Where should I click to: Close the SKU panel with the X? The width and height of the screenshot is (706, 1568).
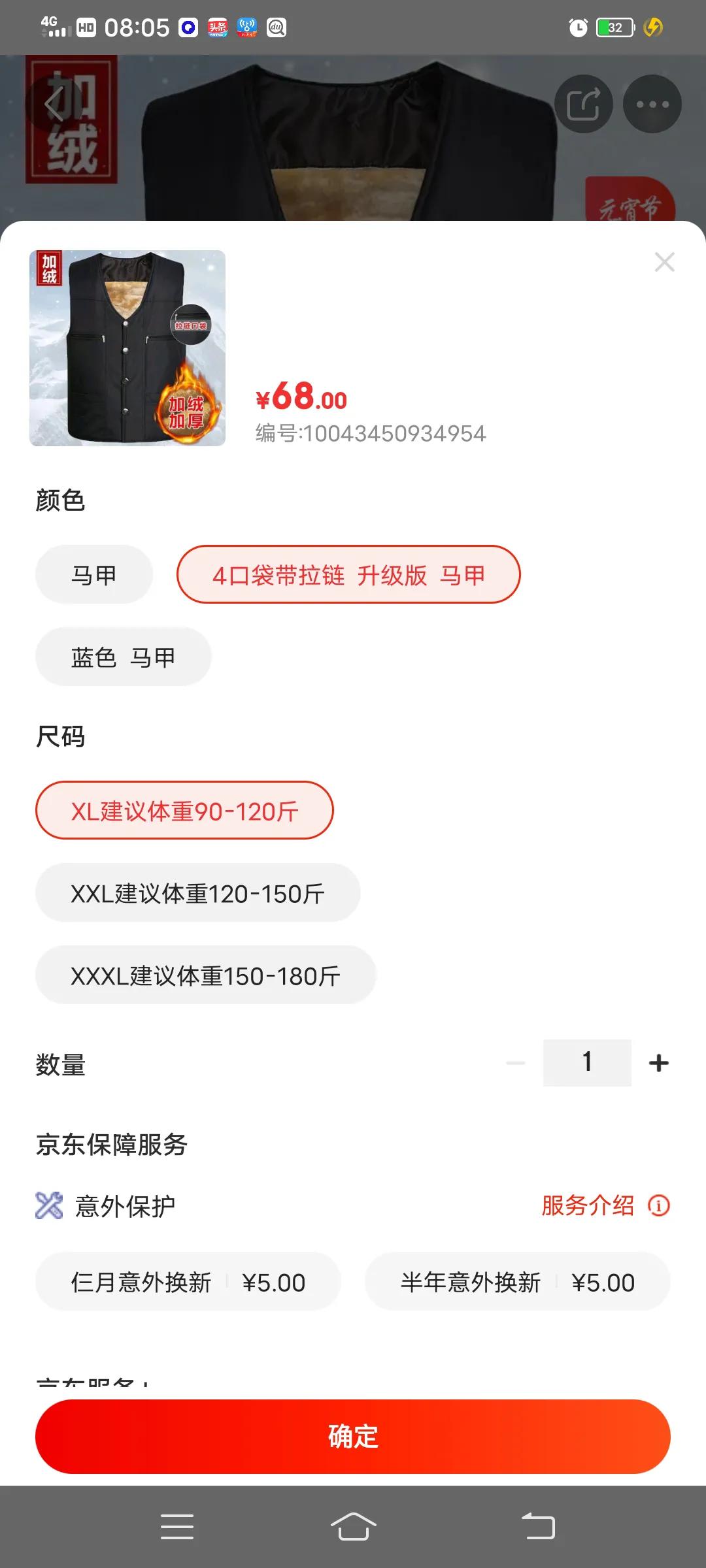(665, 261)
